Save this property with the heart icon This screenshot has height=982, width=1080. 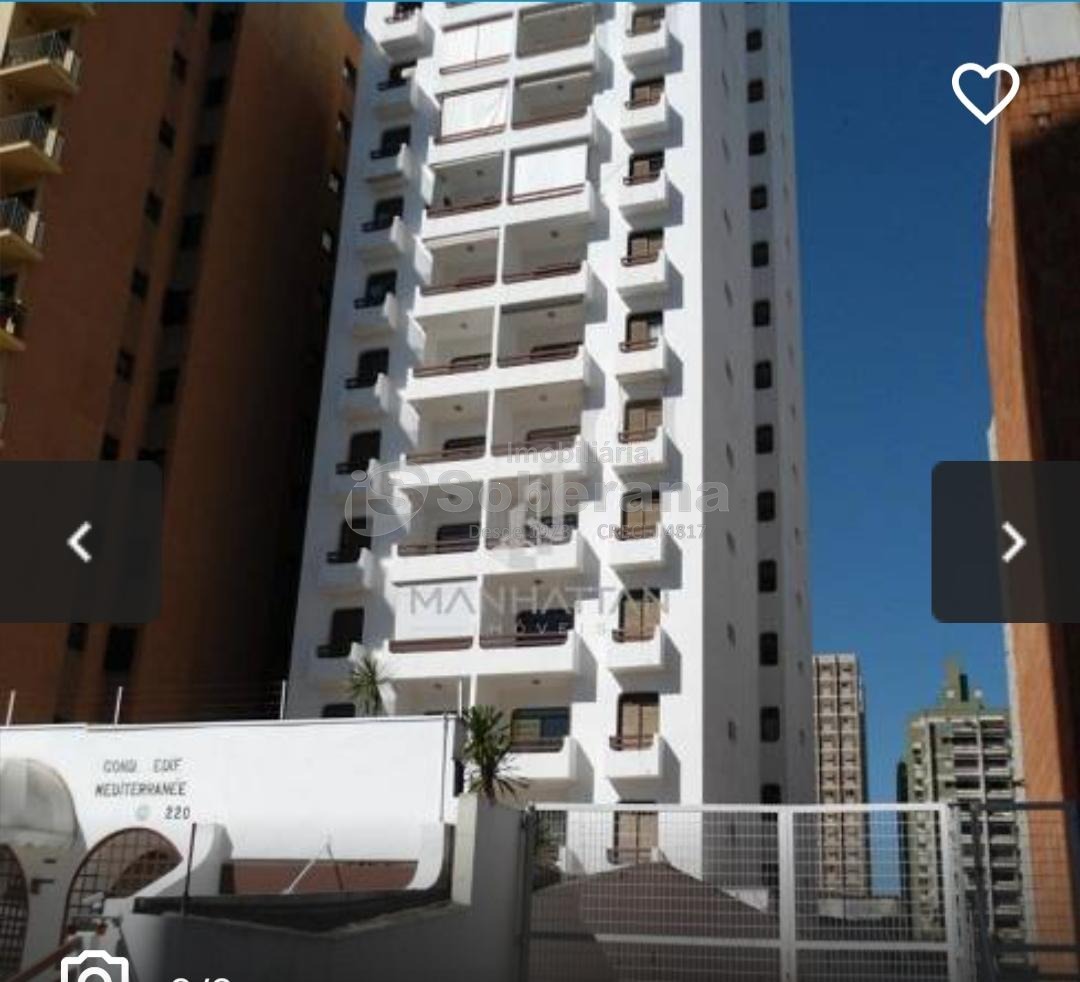(984, 92)
